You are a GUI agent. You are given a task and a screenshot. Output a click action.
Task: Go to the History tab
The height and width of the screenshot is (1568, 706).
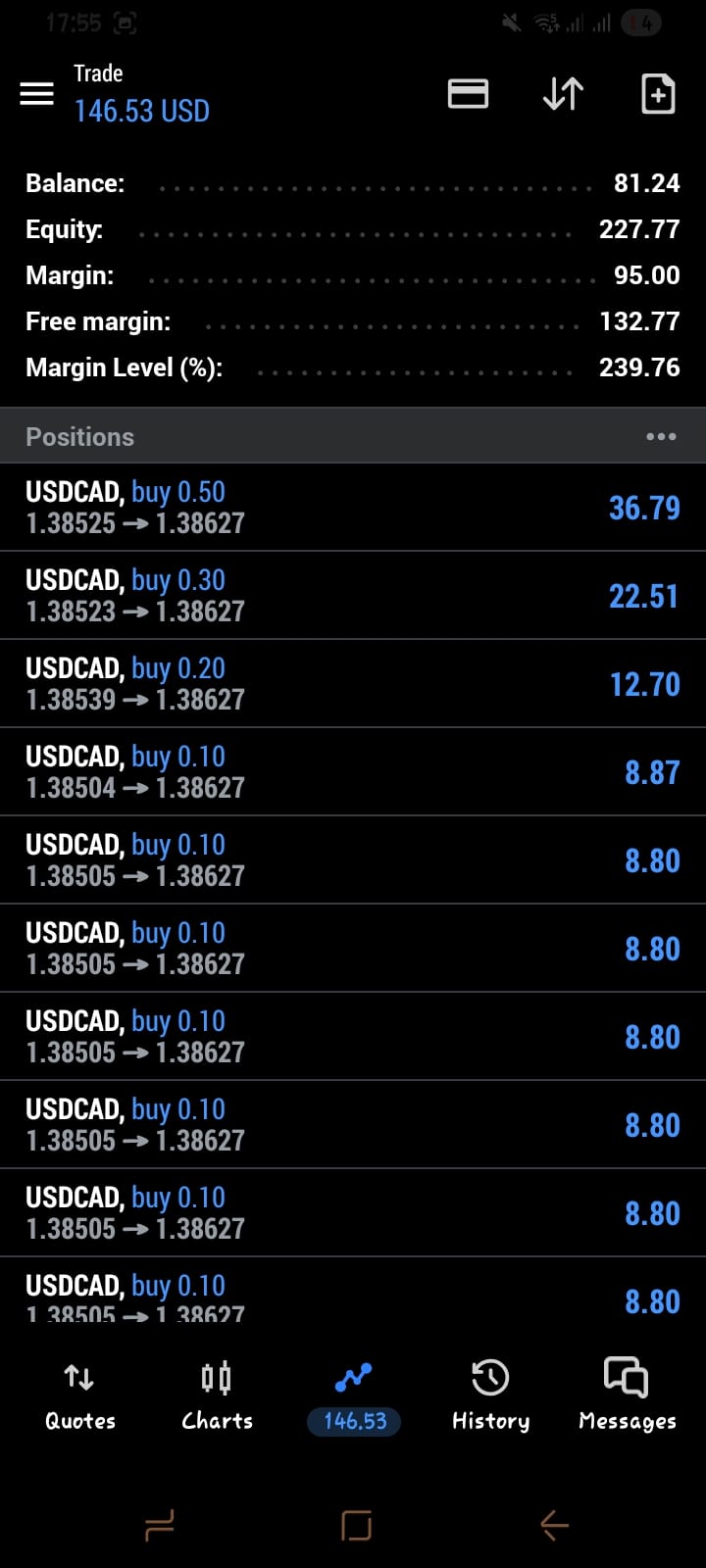490,1396
